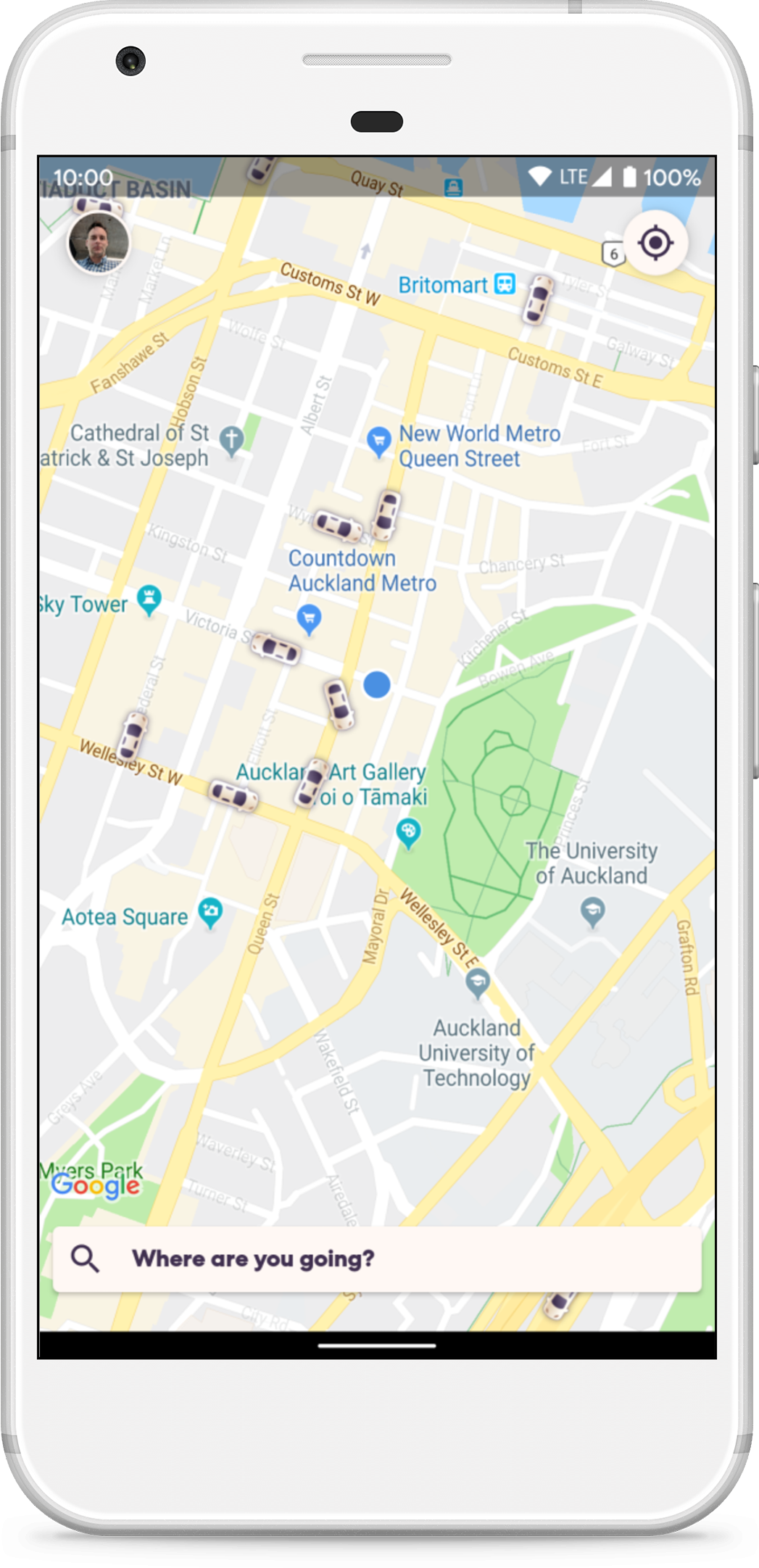Tap the Countdown Auckland Metro pin
Screen dimensions: 759x1568
coord(310,620)
